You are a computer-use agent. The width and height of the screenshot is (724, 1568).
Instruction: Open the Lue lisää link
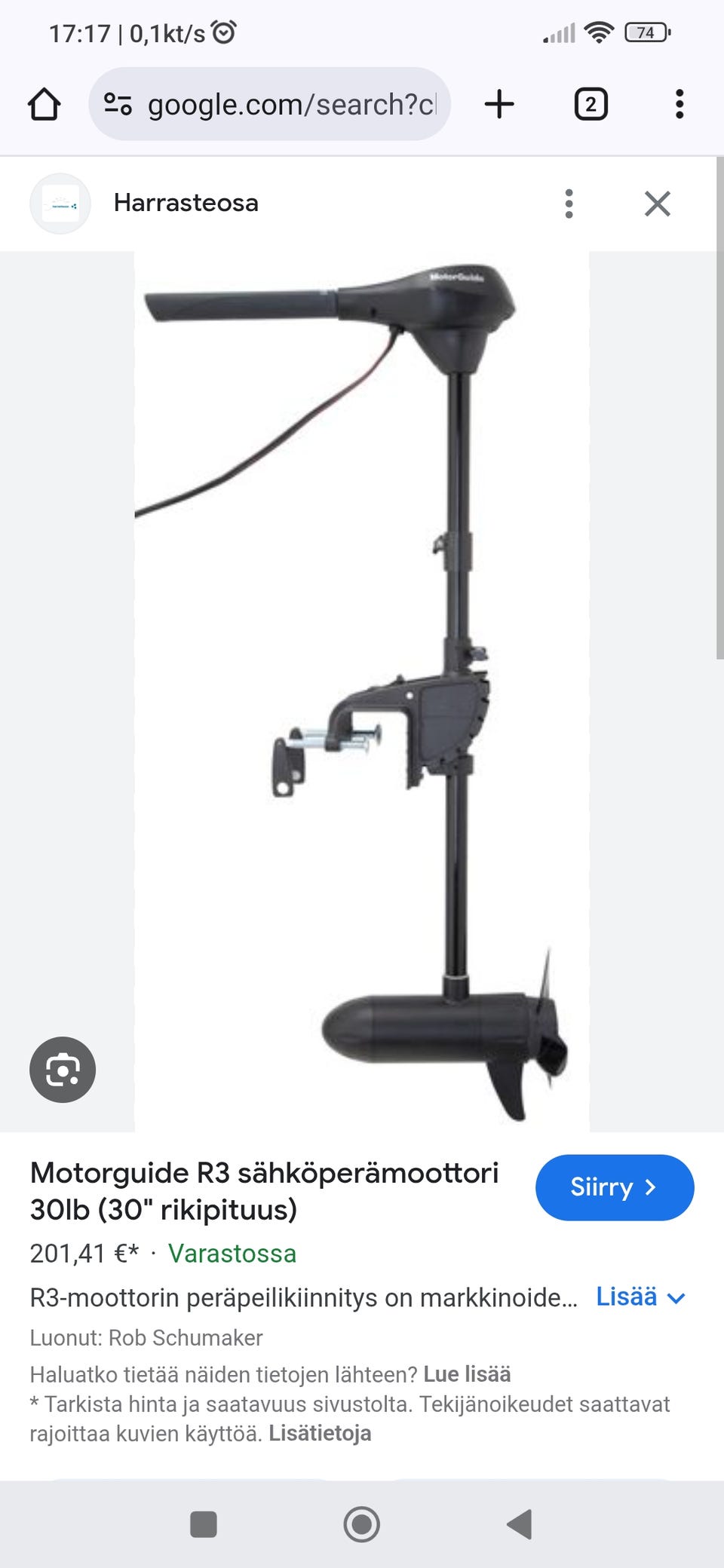click(x=467, y=1374)
